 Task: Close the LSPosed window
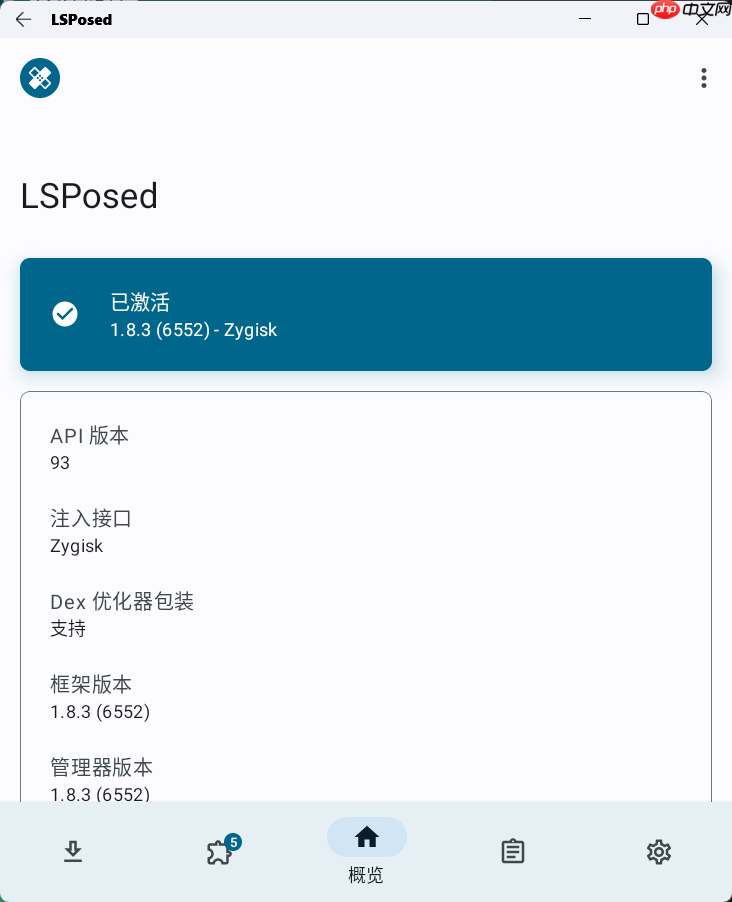coord(702,19)
